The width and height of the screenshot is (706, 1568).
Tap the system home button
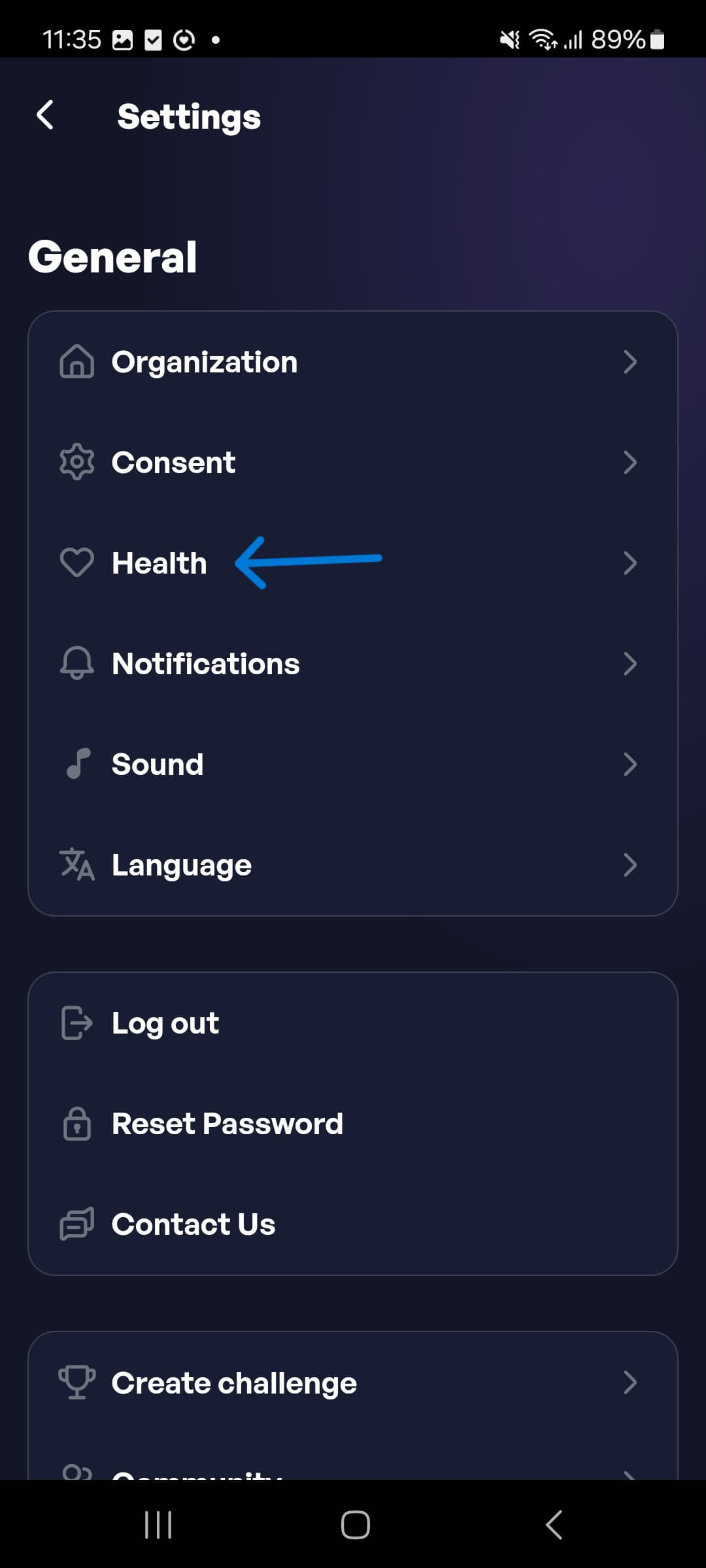[355, 1525]
